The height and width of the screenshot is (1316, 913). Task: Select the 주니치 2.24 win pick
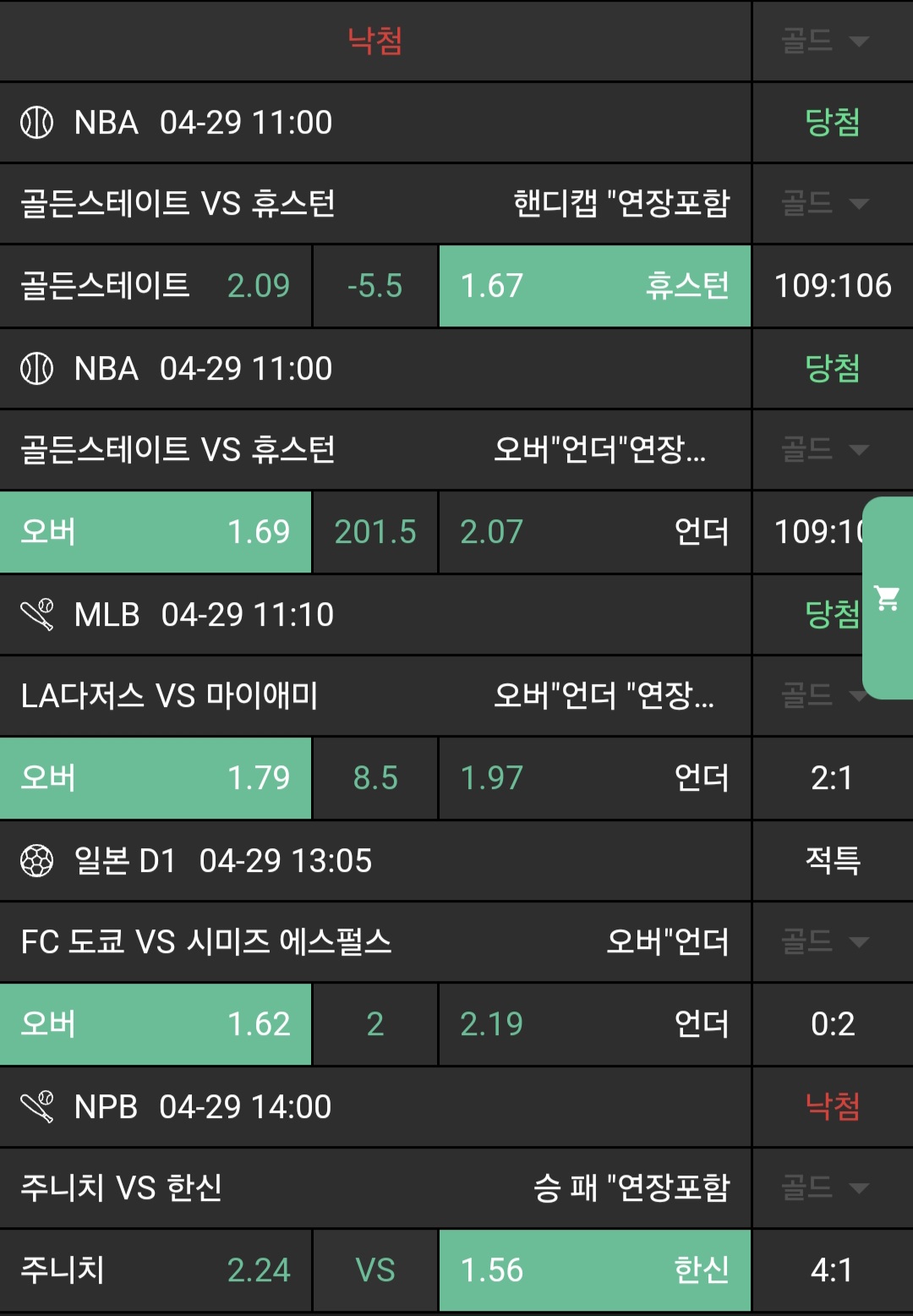(x=156, y=1270)
